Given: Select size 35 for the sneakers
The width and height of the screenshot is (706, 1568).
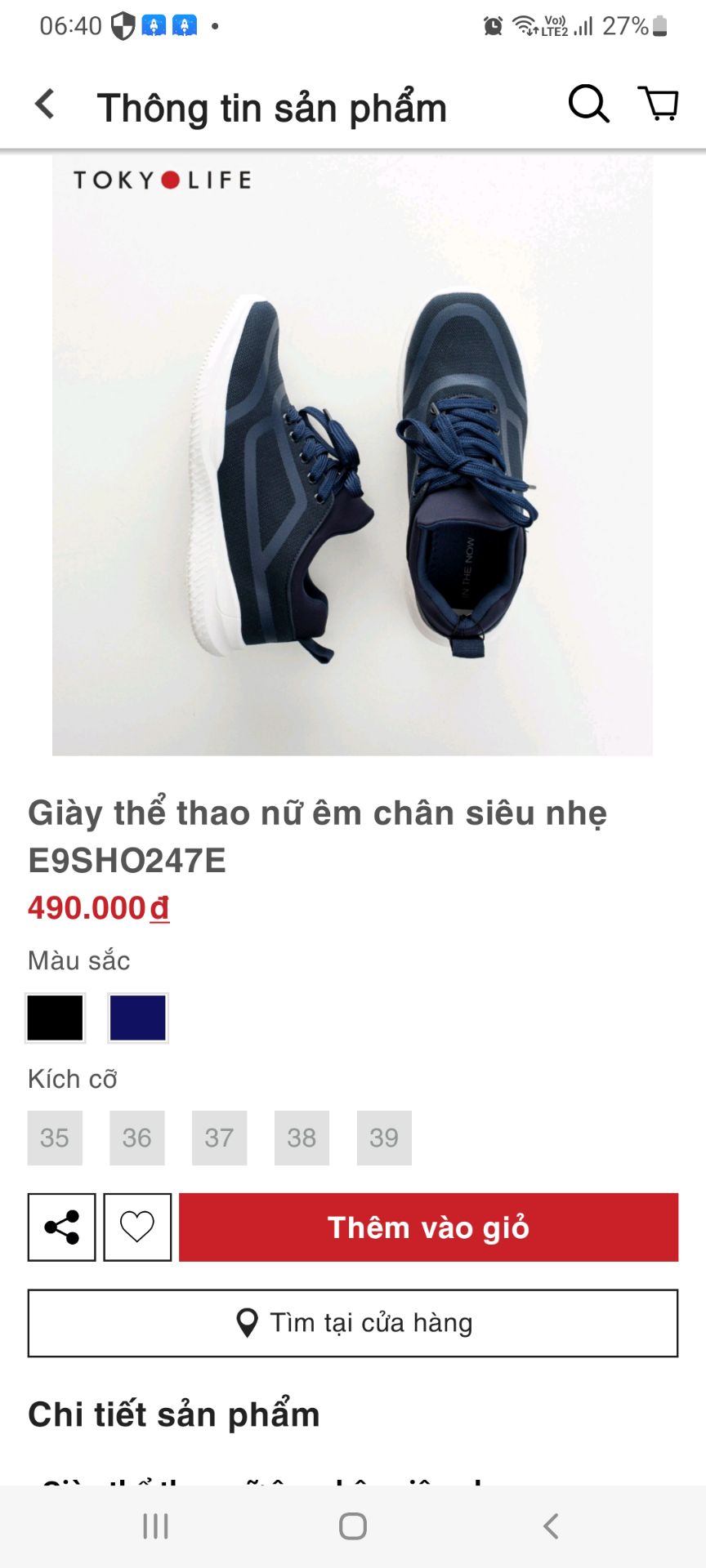Looking at the screenshot, I should coord(54,1137).
